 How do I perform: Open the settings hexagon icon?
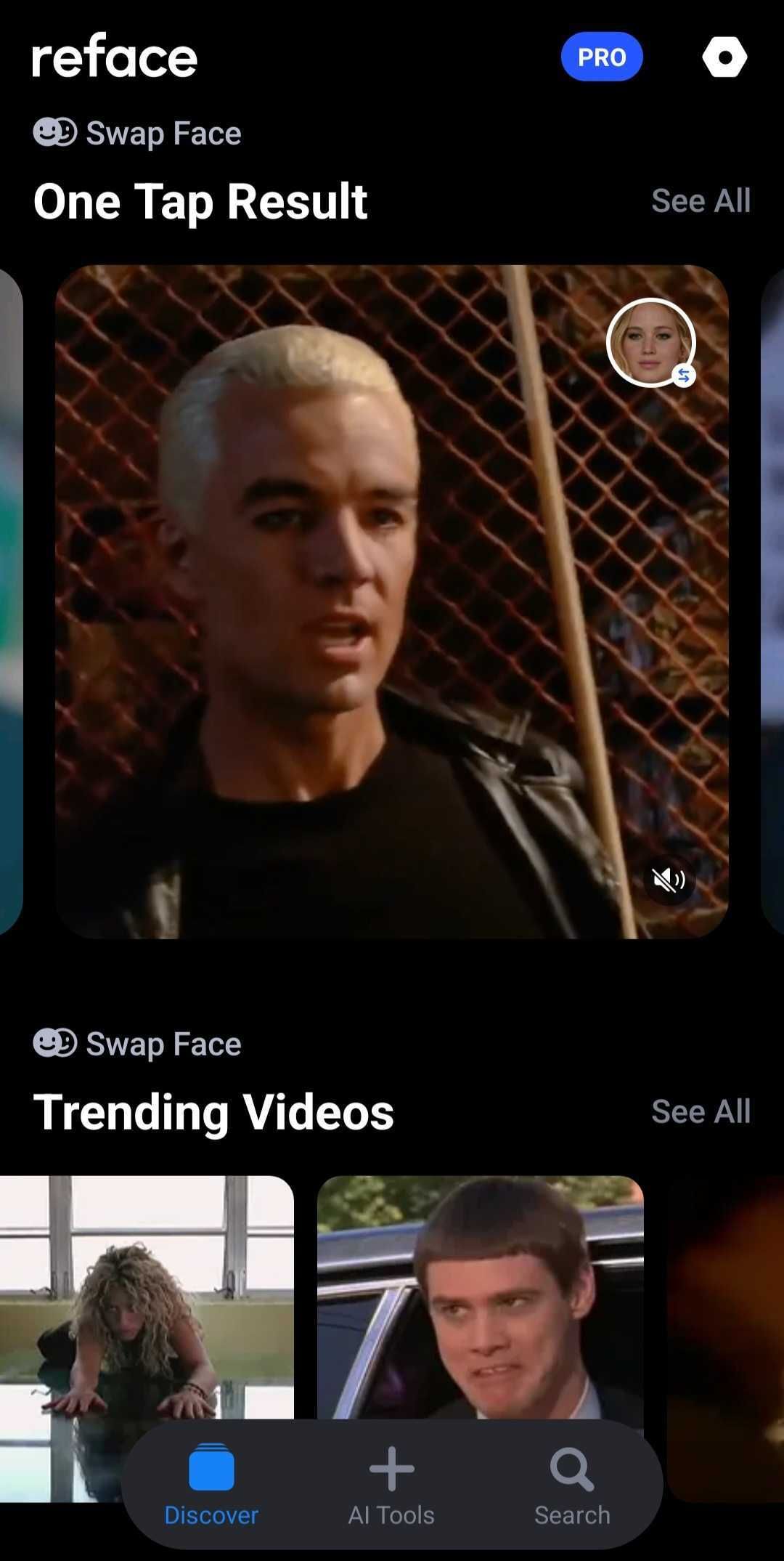[x=724, y=57]
